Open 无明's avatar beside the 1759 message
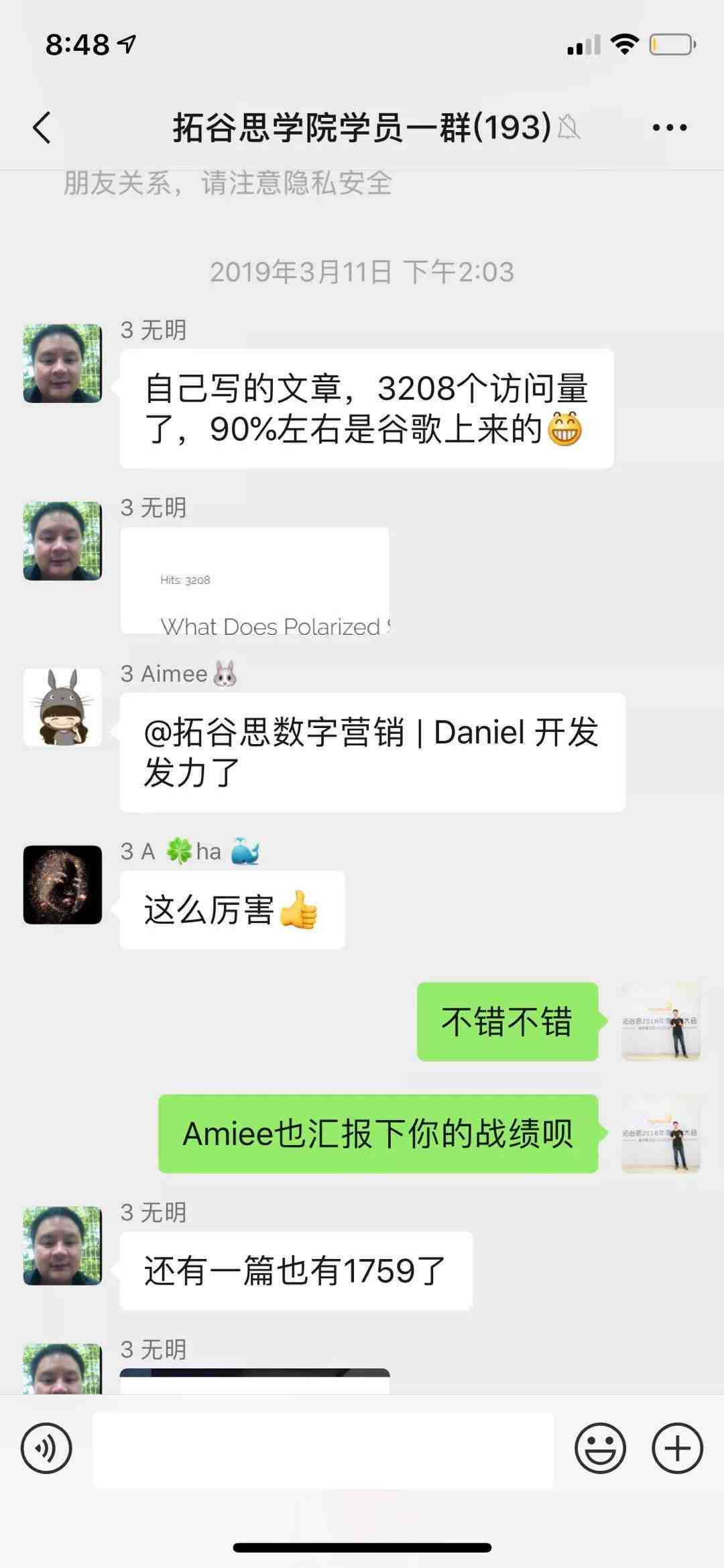Viewport: 724px width, 1568px height. tap(62, 1246)
